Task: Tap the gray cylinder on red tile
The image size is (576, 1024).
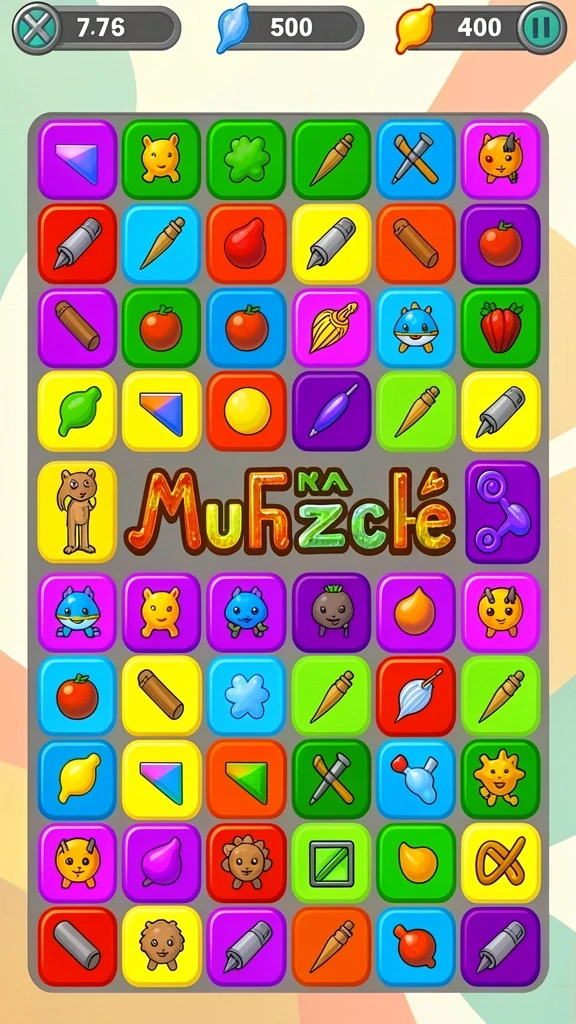Action: click(x=77, y=946)
